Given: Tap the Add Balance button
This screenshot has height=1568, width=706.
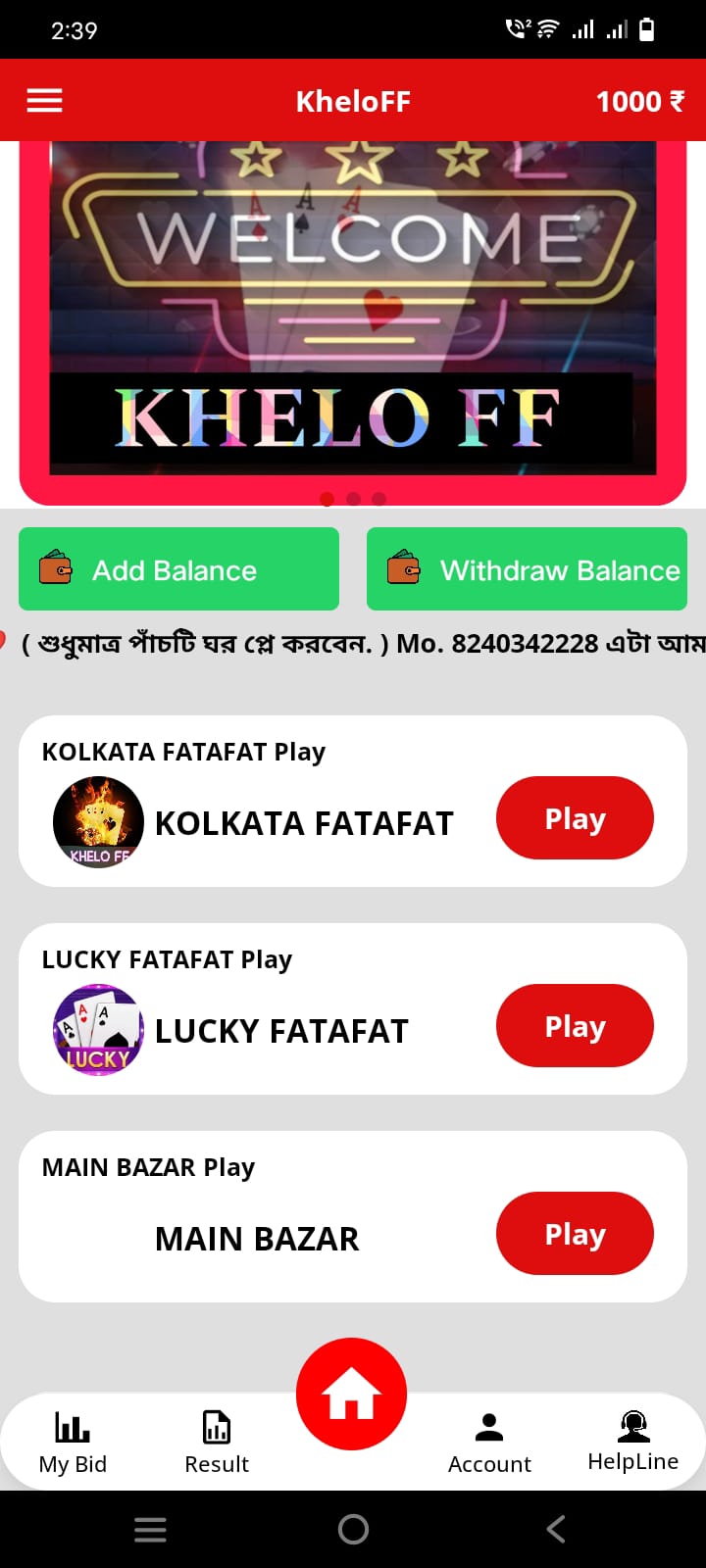Looking at the screenshot, I should 178,569.
